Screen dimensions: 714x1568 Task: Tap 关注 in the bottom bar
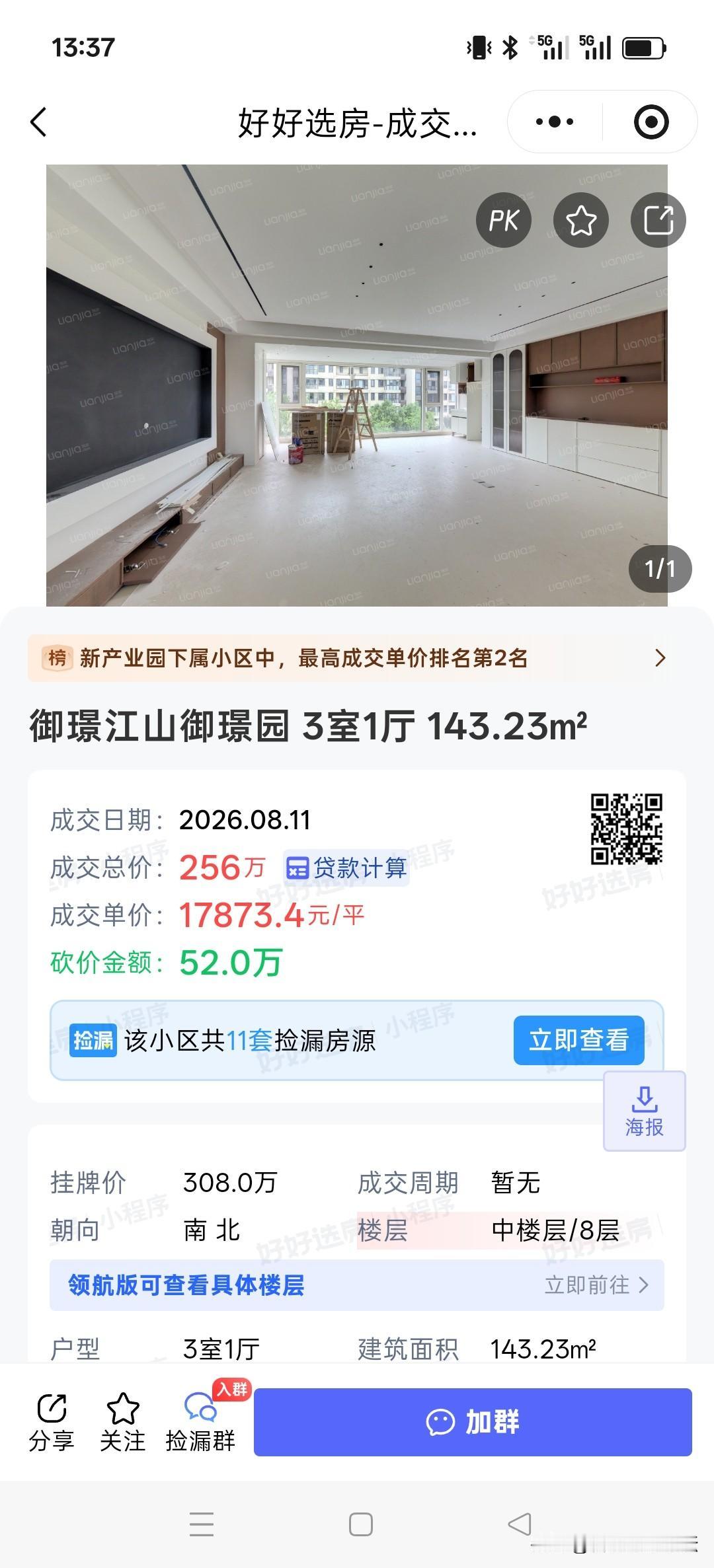(x=123, y=1423)
